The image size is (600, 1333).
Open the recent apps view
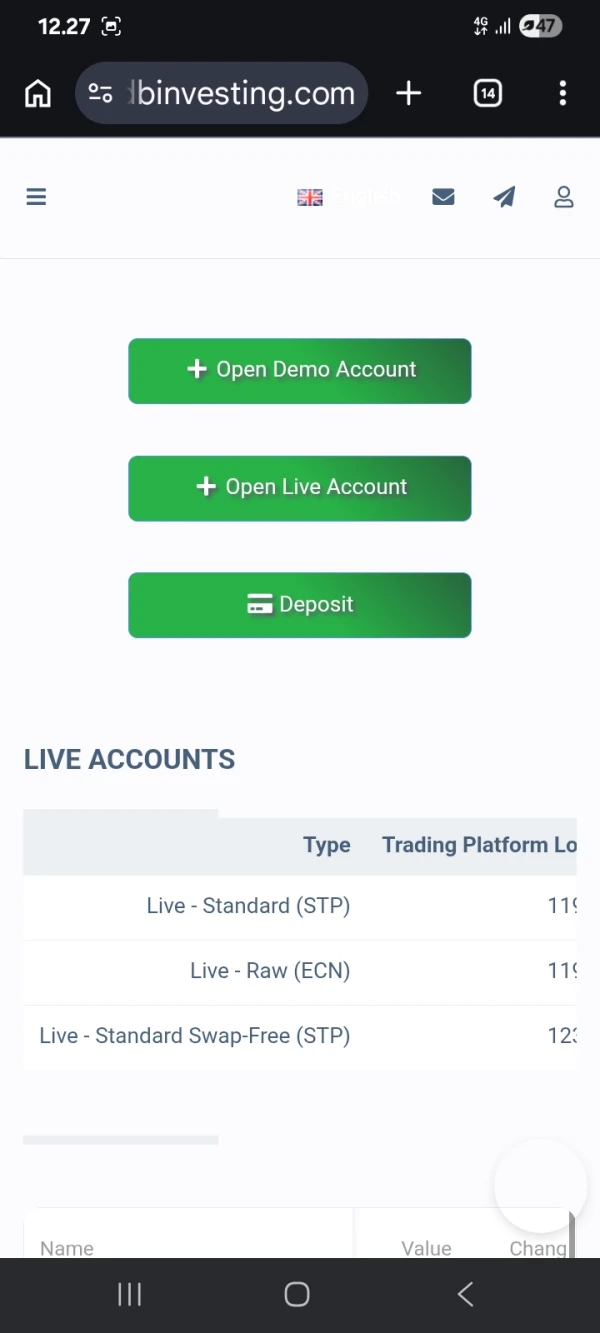129,1294
